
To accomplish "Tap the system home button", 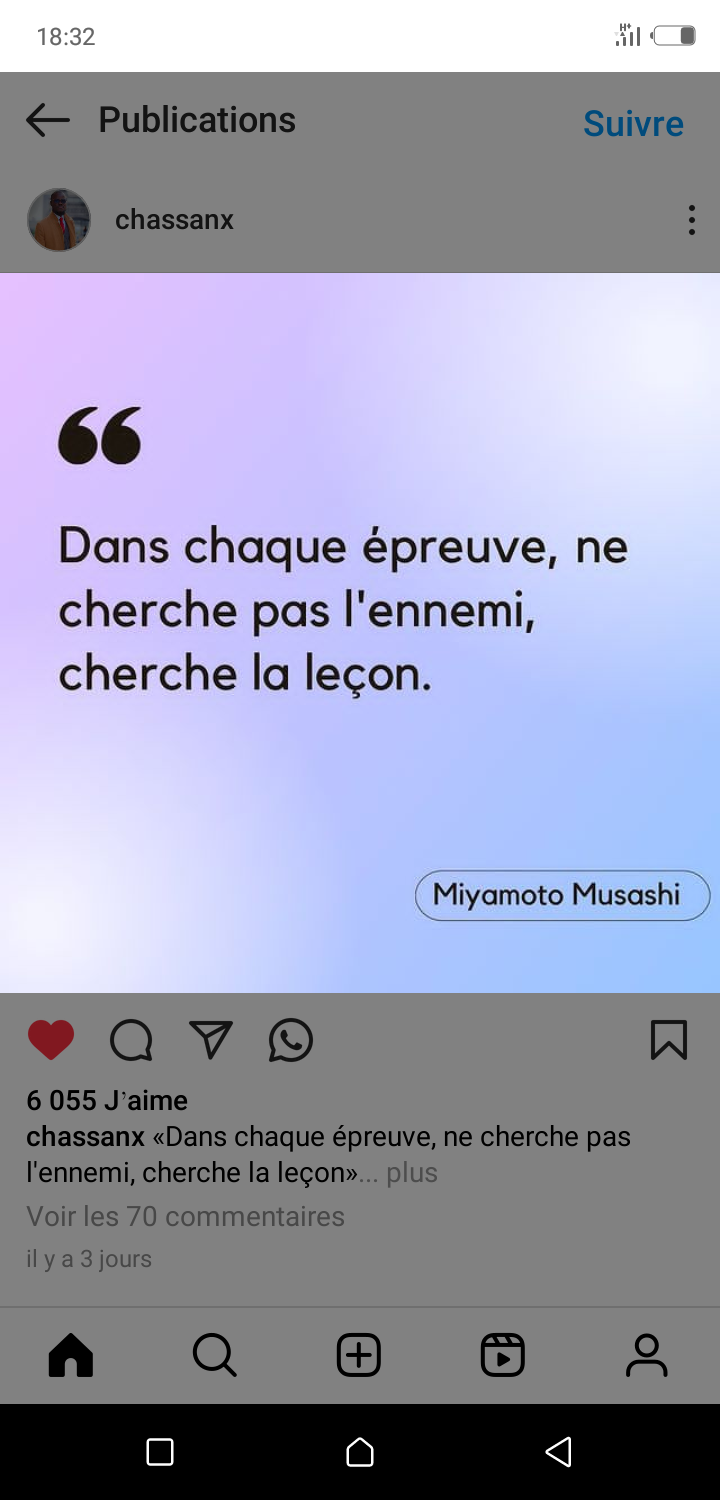I will pyautogui.click(x=360, y=1452).
